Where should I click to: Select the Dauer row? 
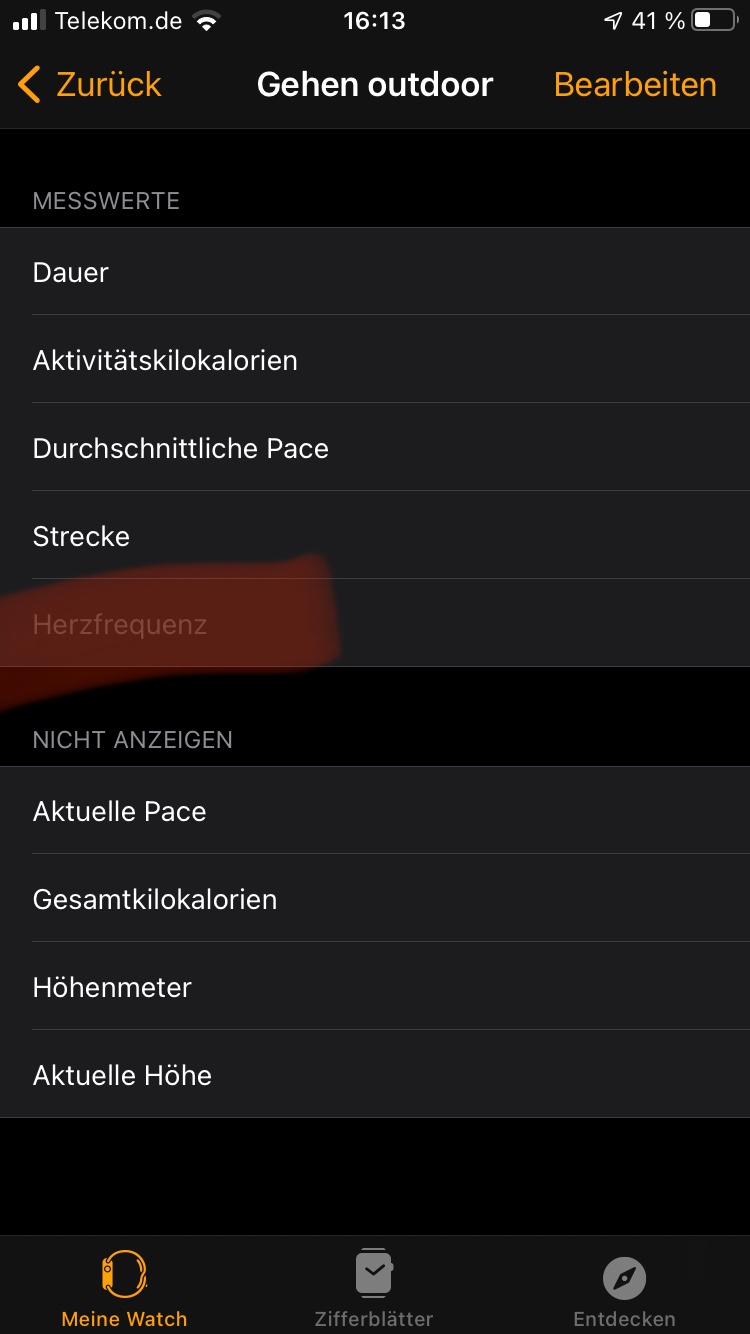(x=375, y=272)
